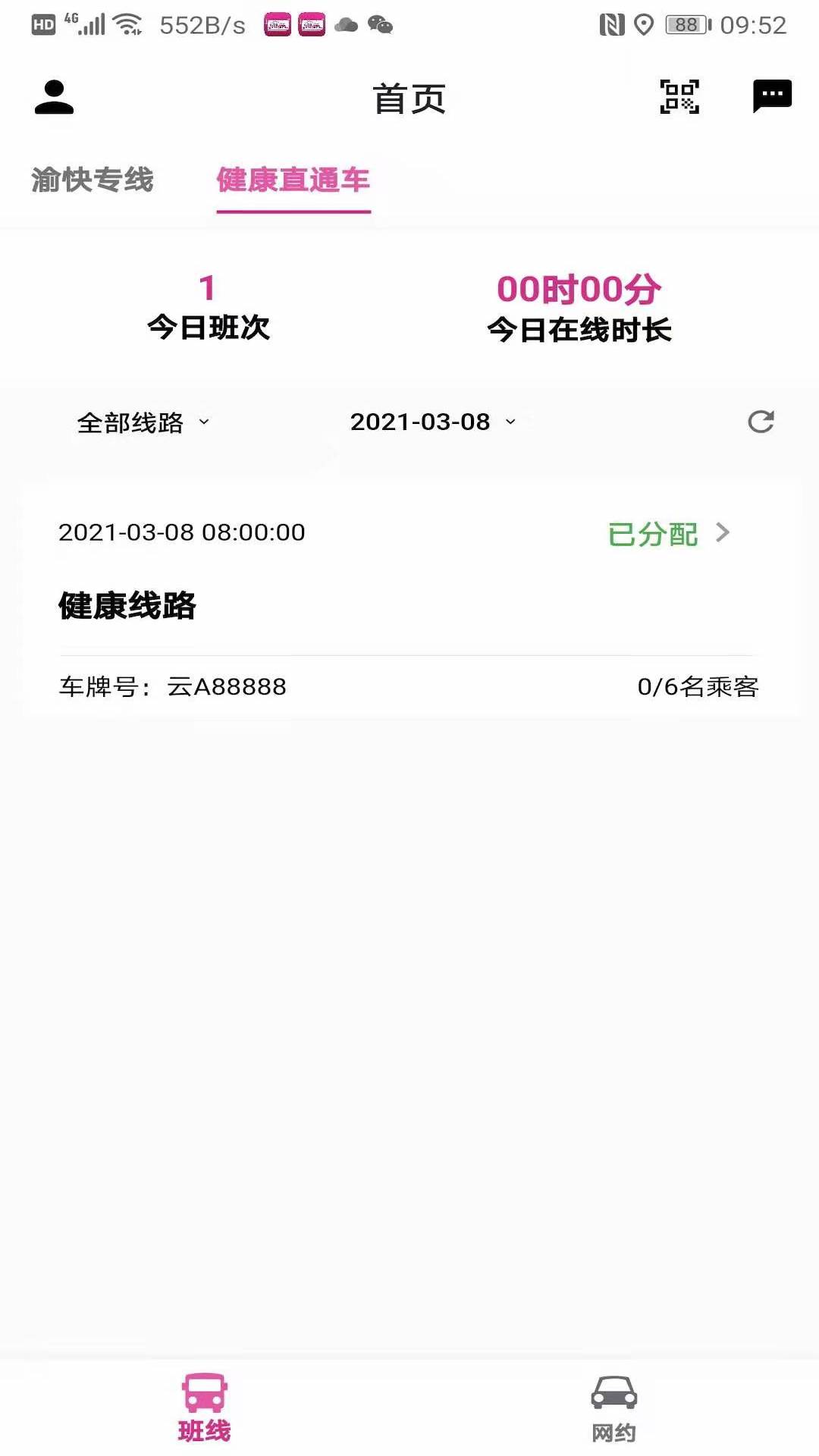
Task: Open the QR code scanner
Action: coord(679,97)
